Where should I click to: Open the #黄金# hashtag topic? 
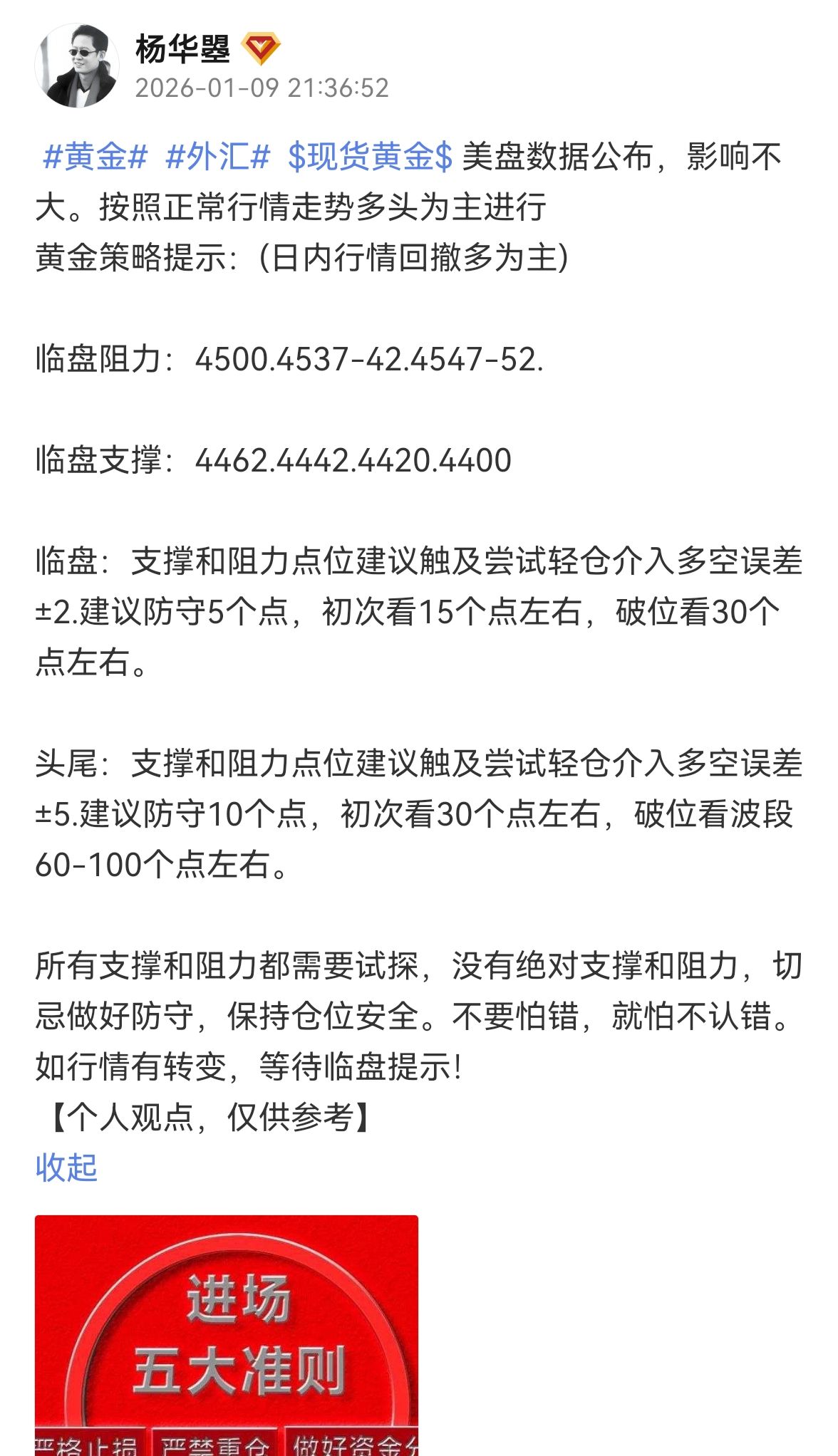pos(95,157)
